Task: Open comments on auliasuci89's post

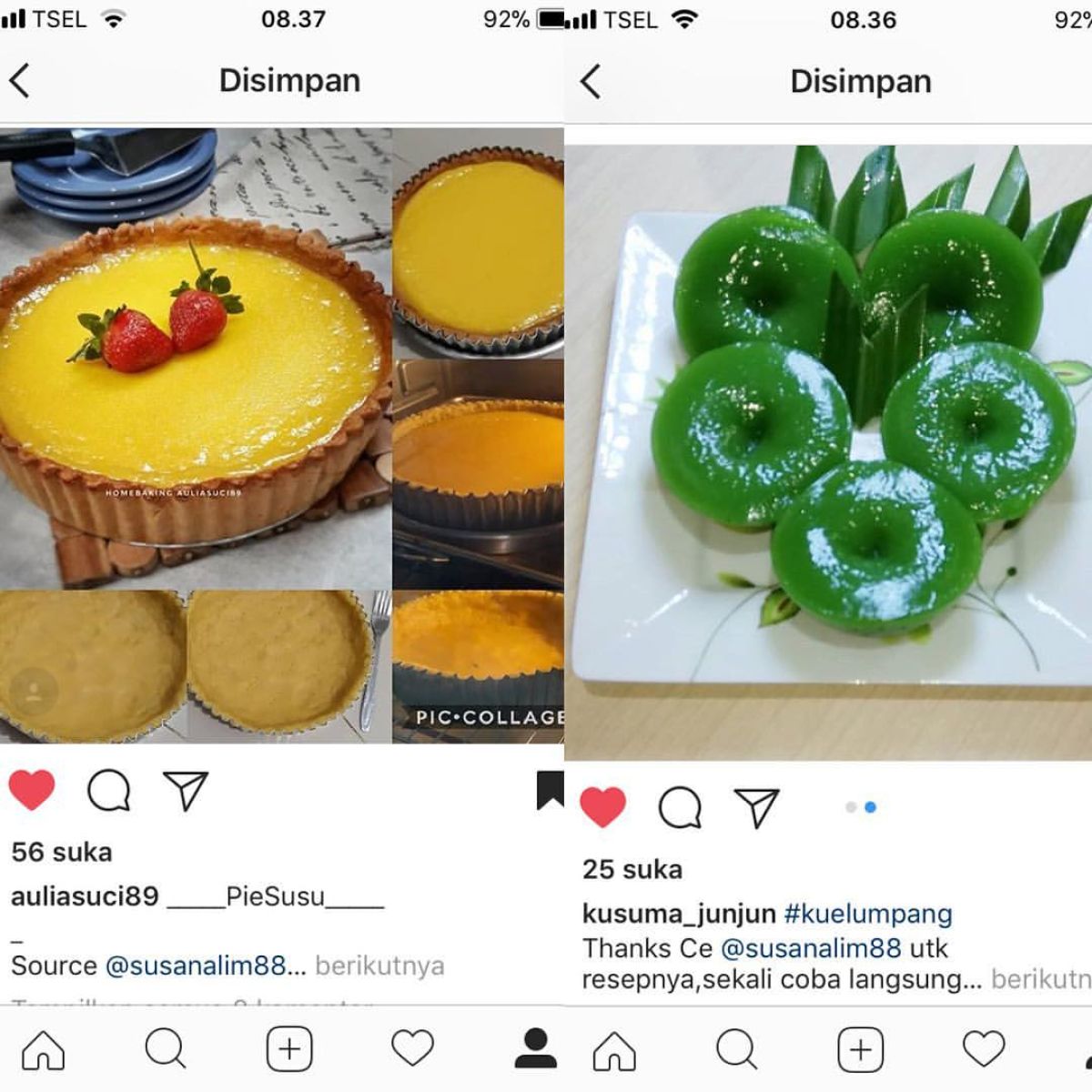Action: 108,790
